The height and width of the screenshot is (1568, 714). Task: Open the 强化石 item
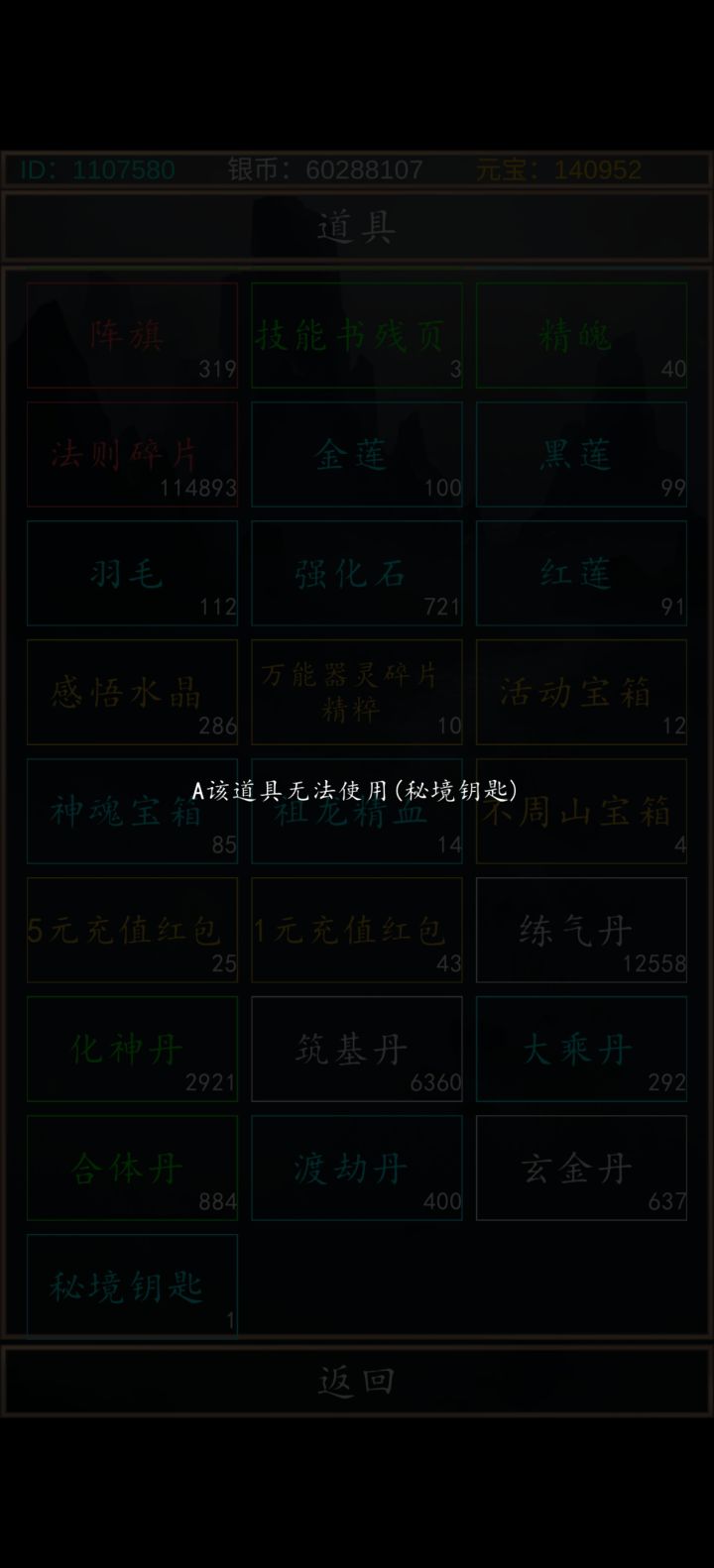coord(357,573)
